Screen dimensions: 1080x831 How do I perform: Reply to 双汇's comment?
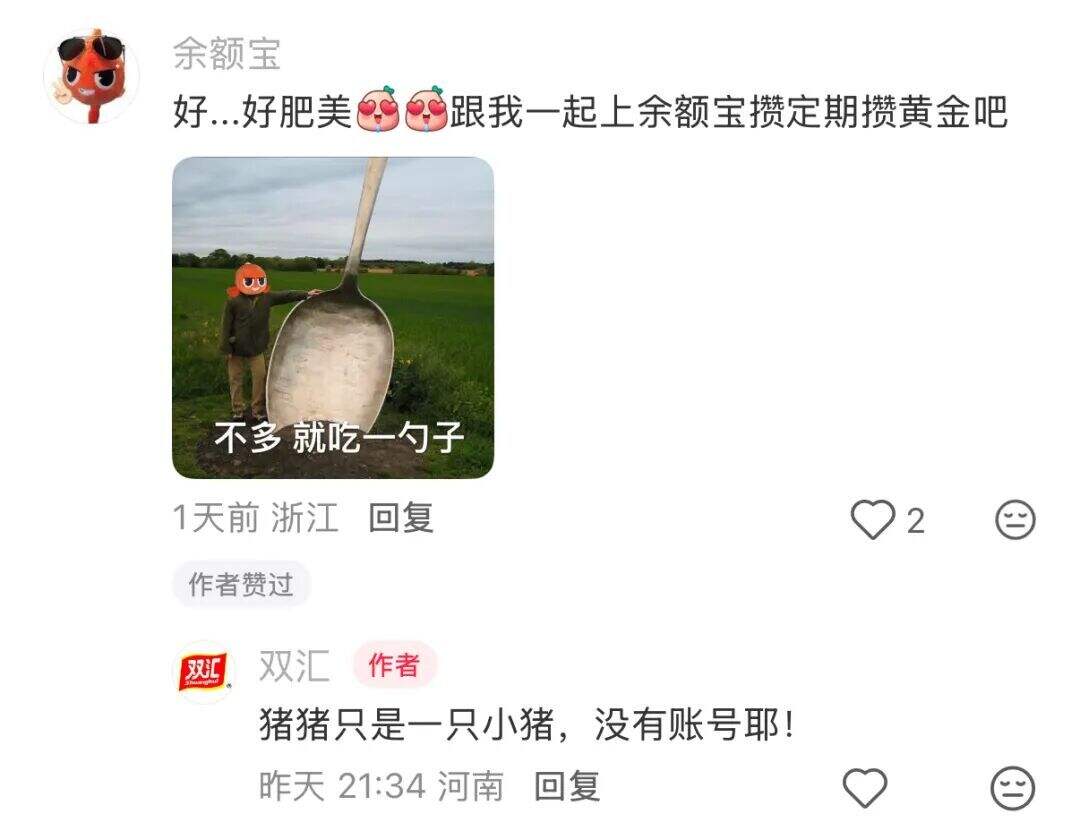pos(566,787)
